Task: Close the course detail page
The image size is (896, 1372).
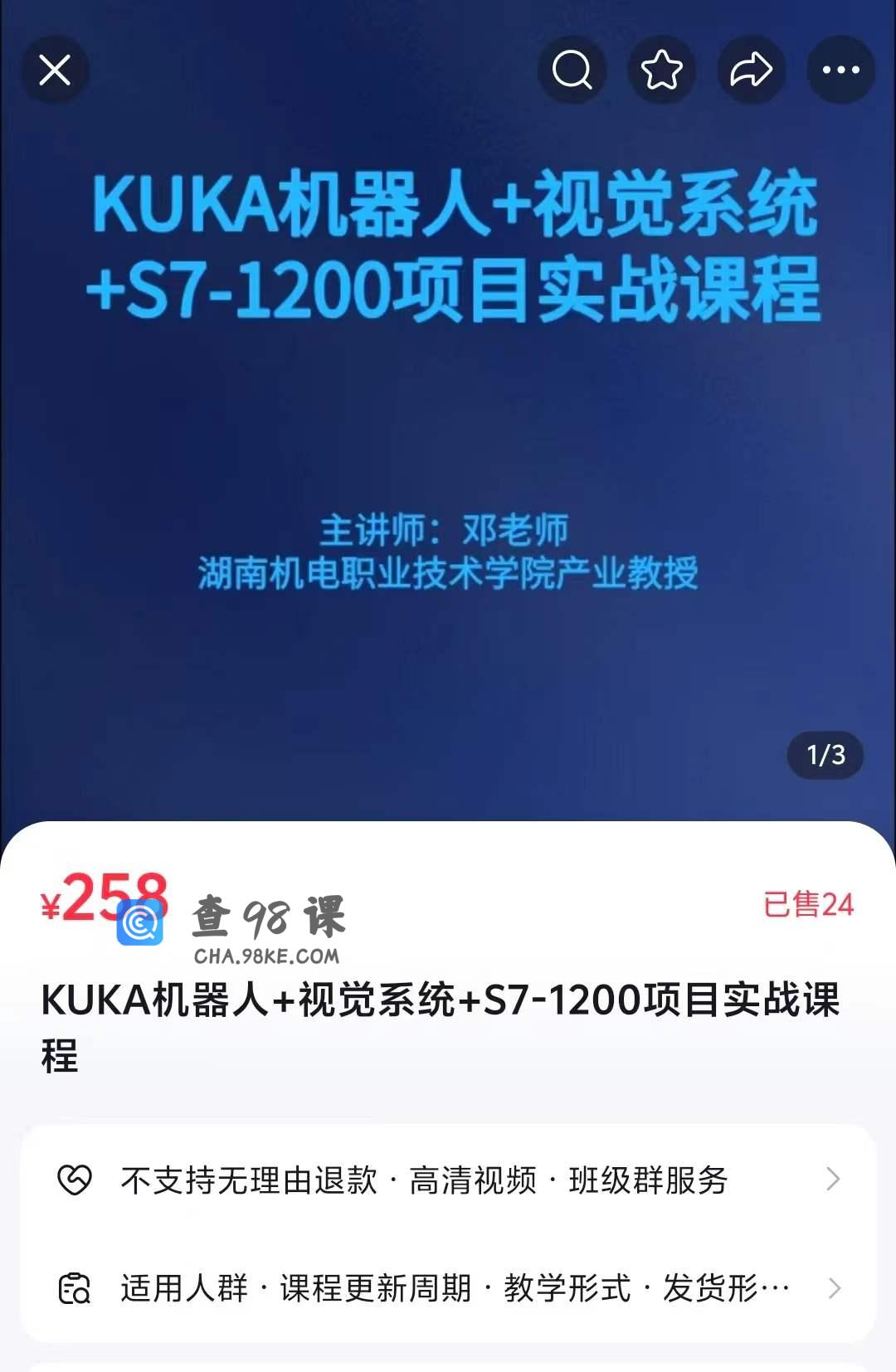Action: [55, 70]
